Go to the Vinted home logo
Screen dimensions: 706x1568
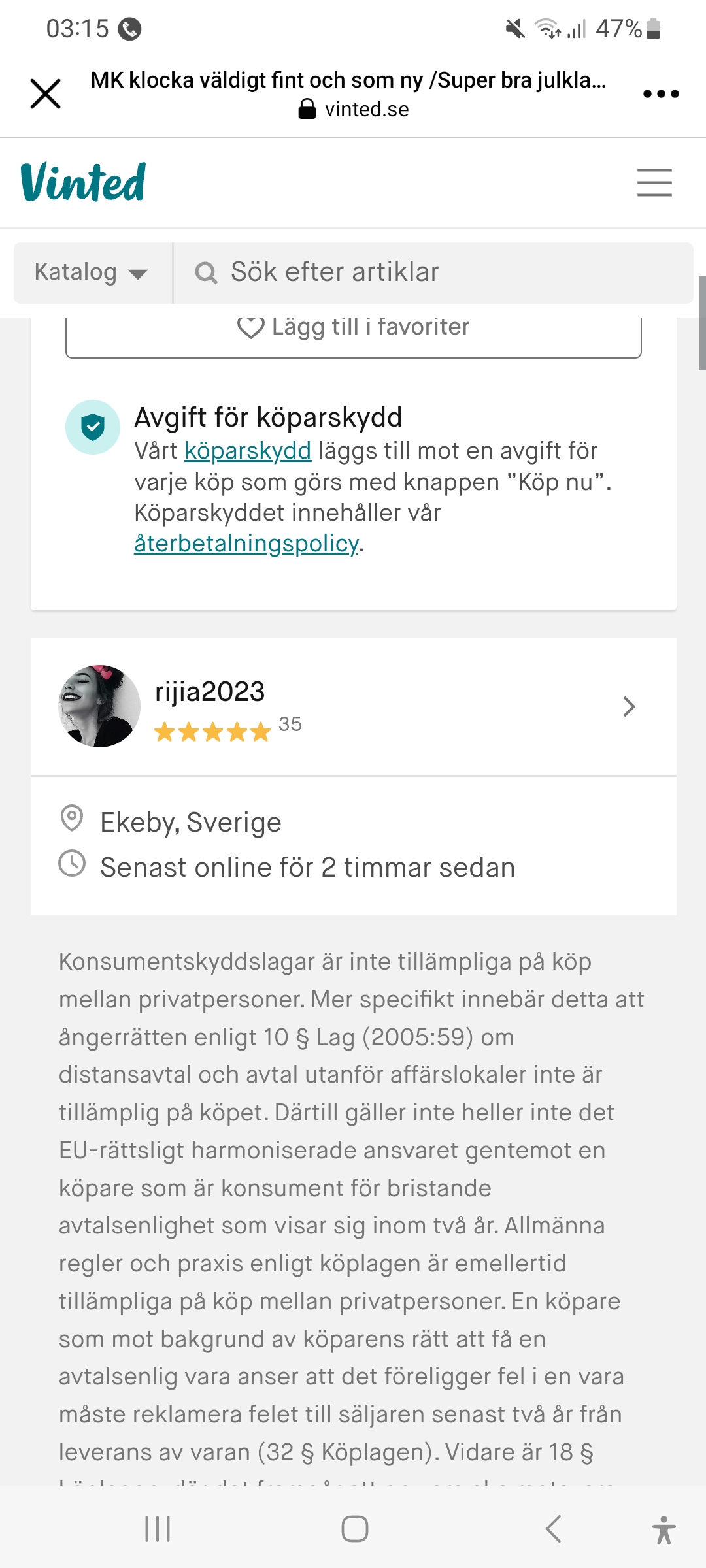(83, 182)
